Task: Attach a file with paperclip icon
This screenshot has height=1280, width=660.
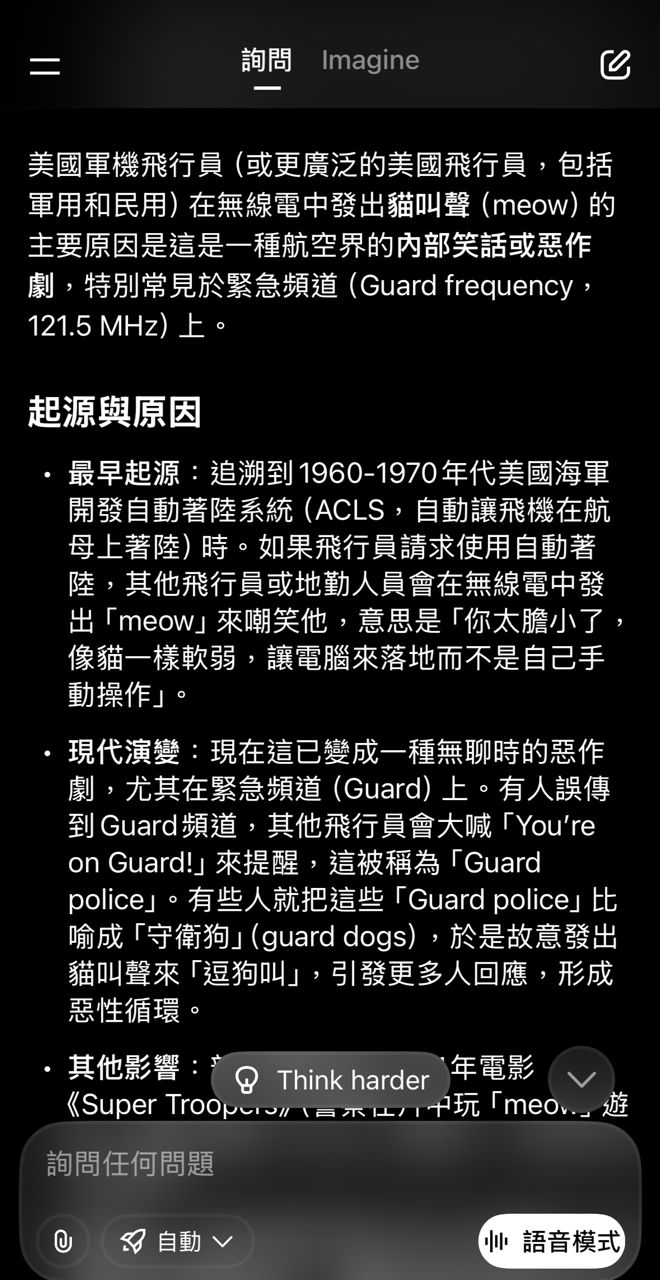Action: pos(63,1242)
